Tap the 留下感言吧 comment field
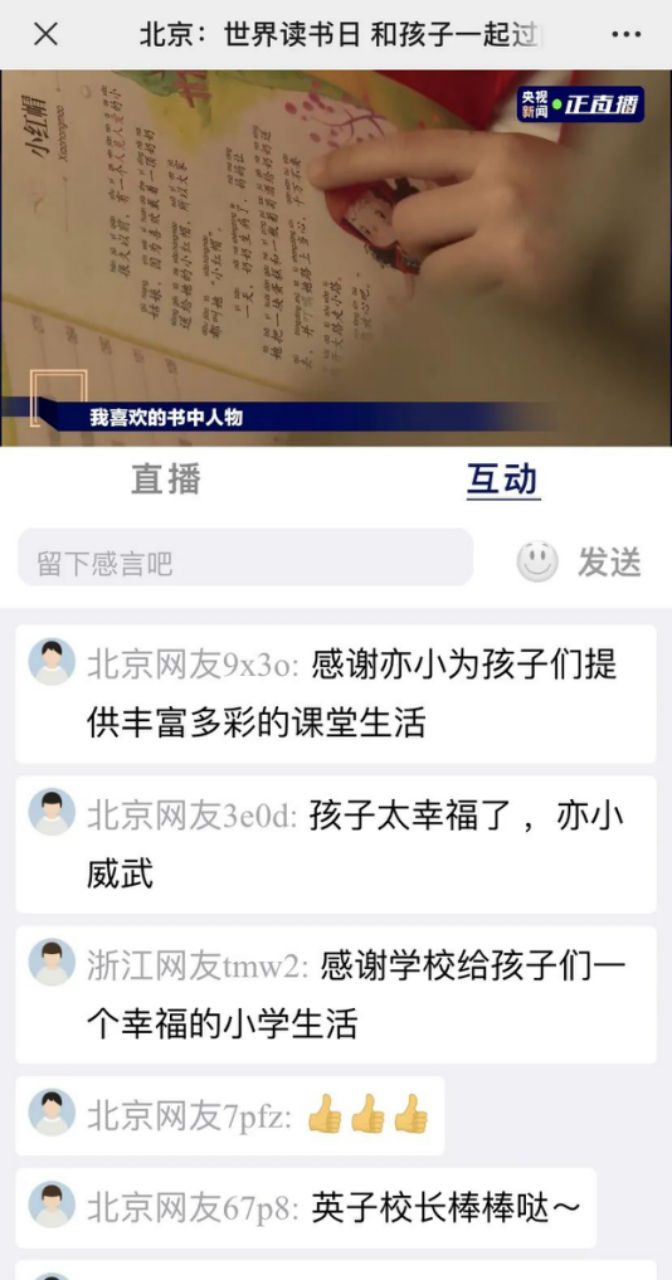Viewport: 672px width, 1280px height. (x=245, y=562)
